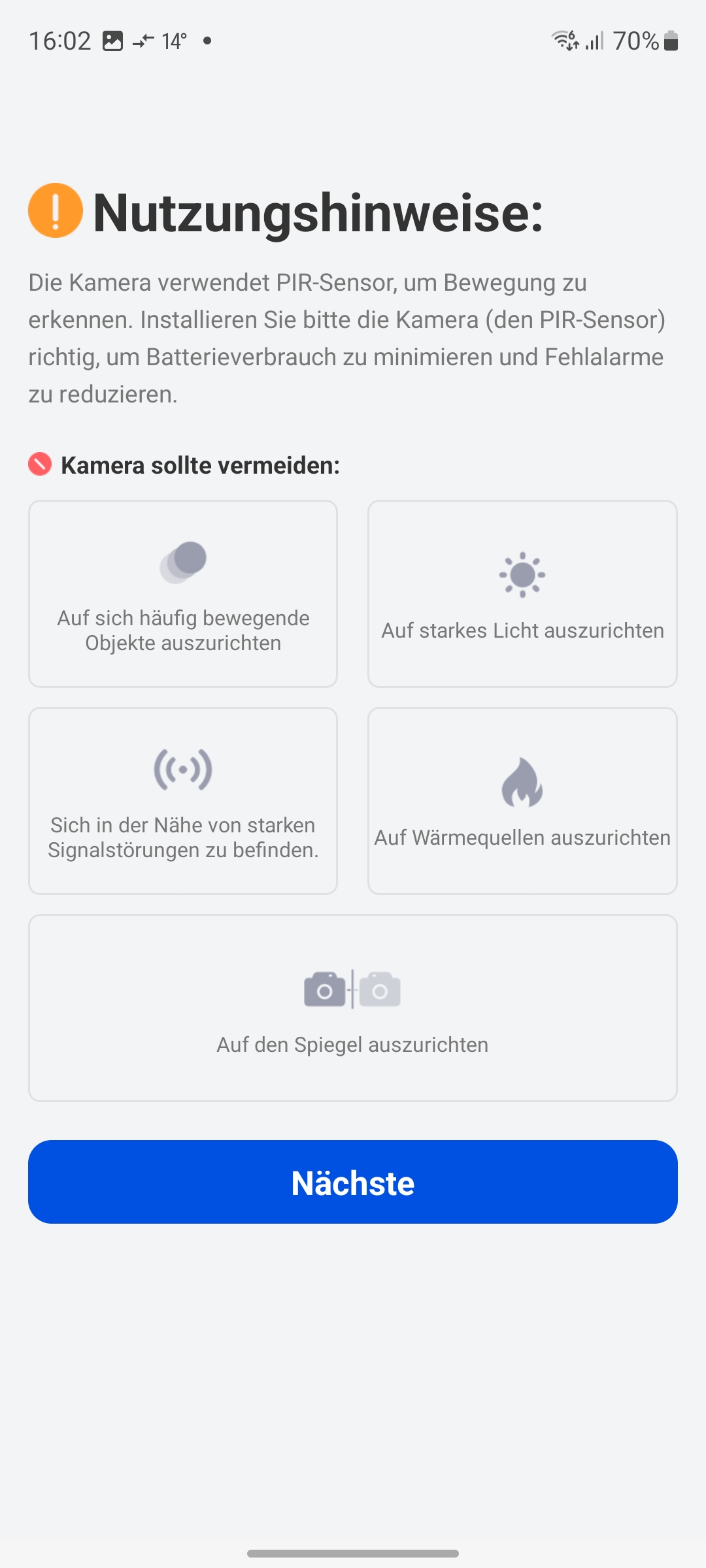Screen dimensions: 706x1568
Task: Tap the blue Nächste button
Action: pyautogui.click(x=353, y=1182)
